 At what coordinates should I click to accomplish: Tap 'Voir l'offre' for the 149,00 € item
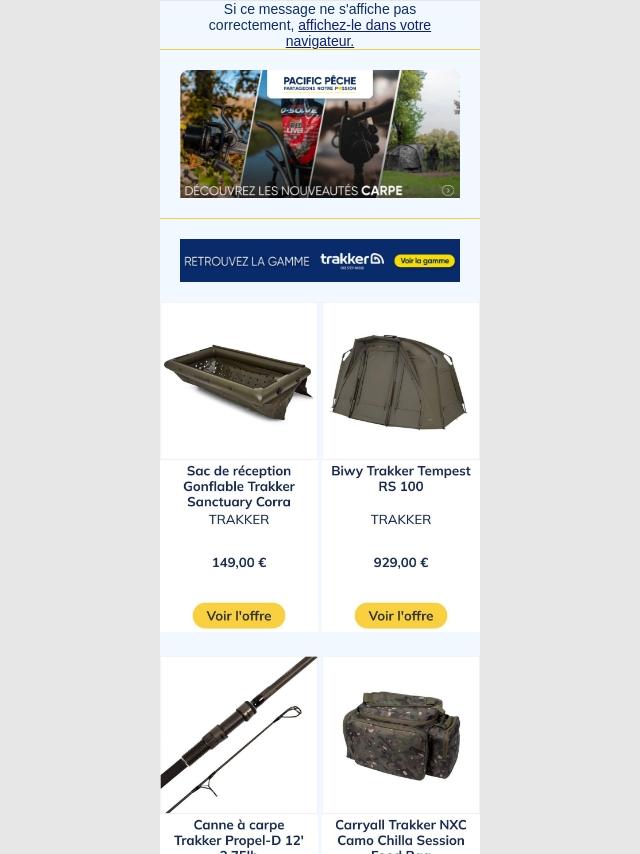[x=239, y=616]
